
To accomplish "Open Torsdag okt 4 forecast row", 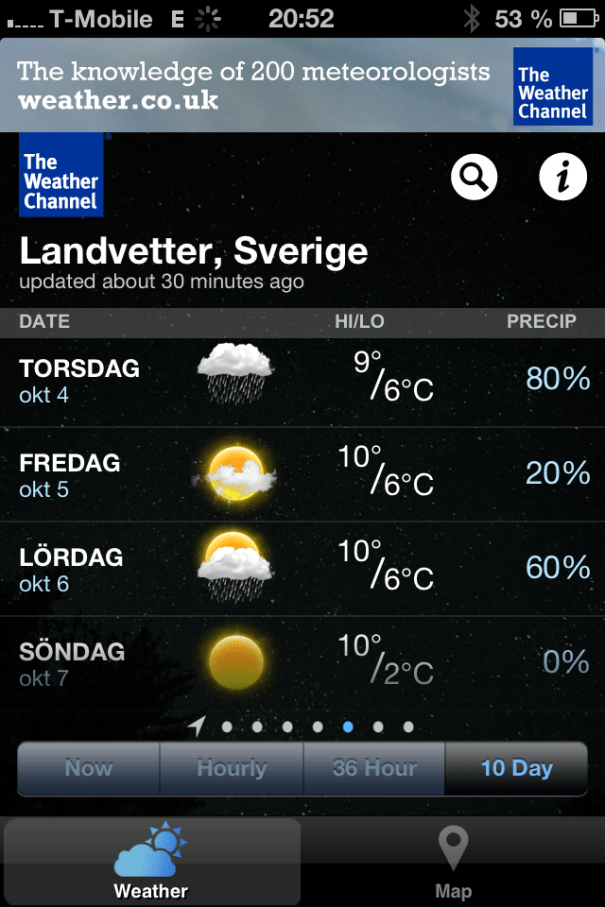I will [302, 381].
